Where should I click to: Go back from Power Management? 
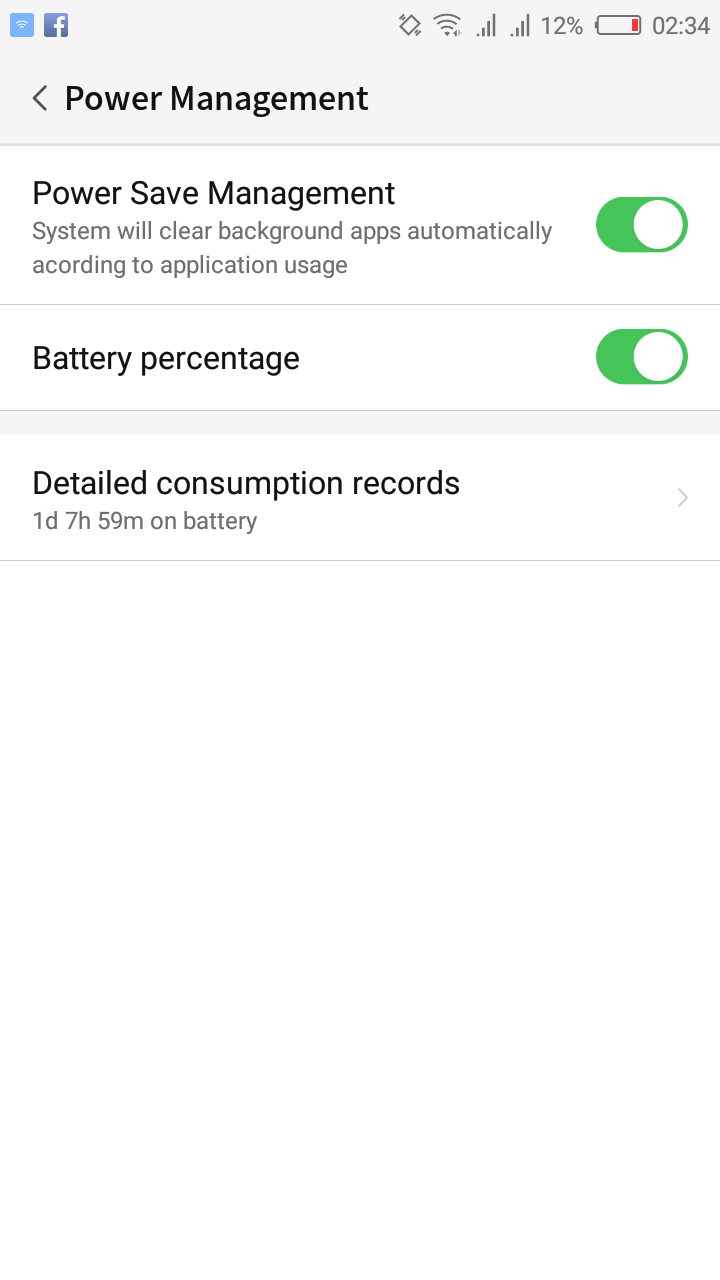point(40,98)
